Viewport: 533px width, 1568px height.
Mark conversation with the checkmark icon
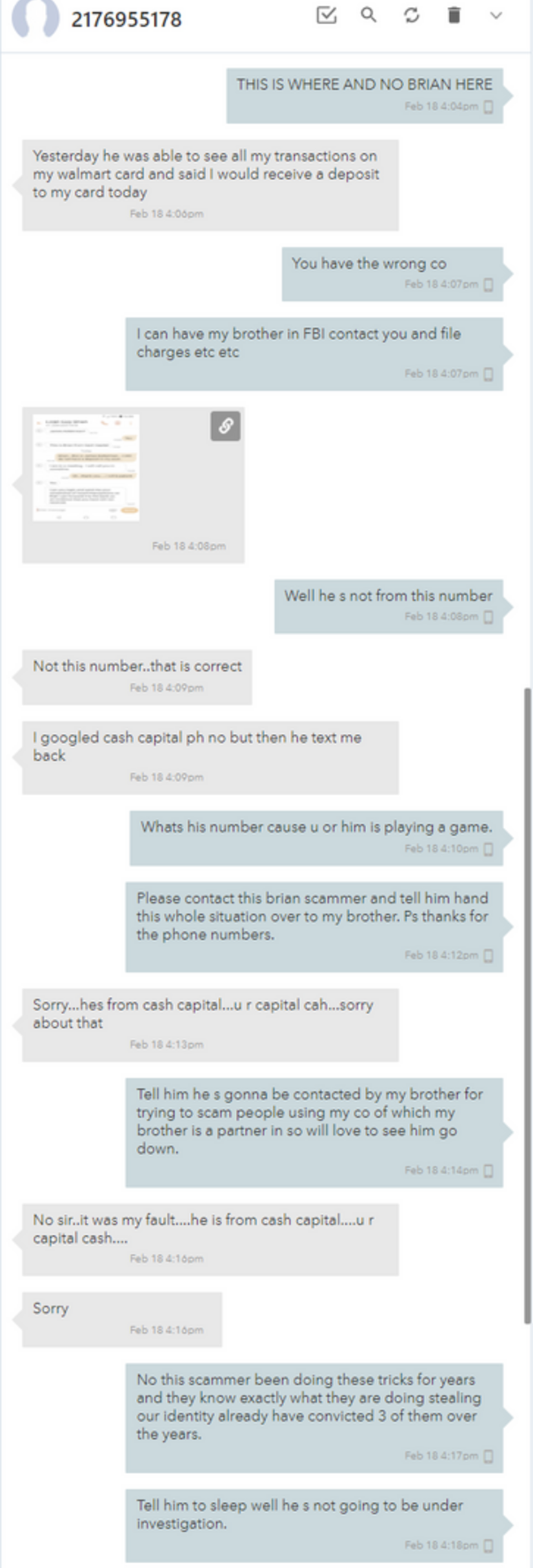pyautogui.click(x=326, y=15)
